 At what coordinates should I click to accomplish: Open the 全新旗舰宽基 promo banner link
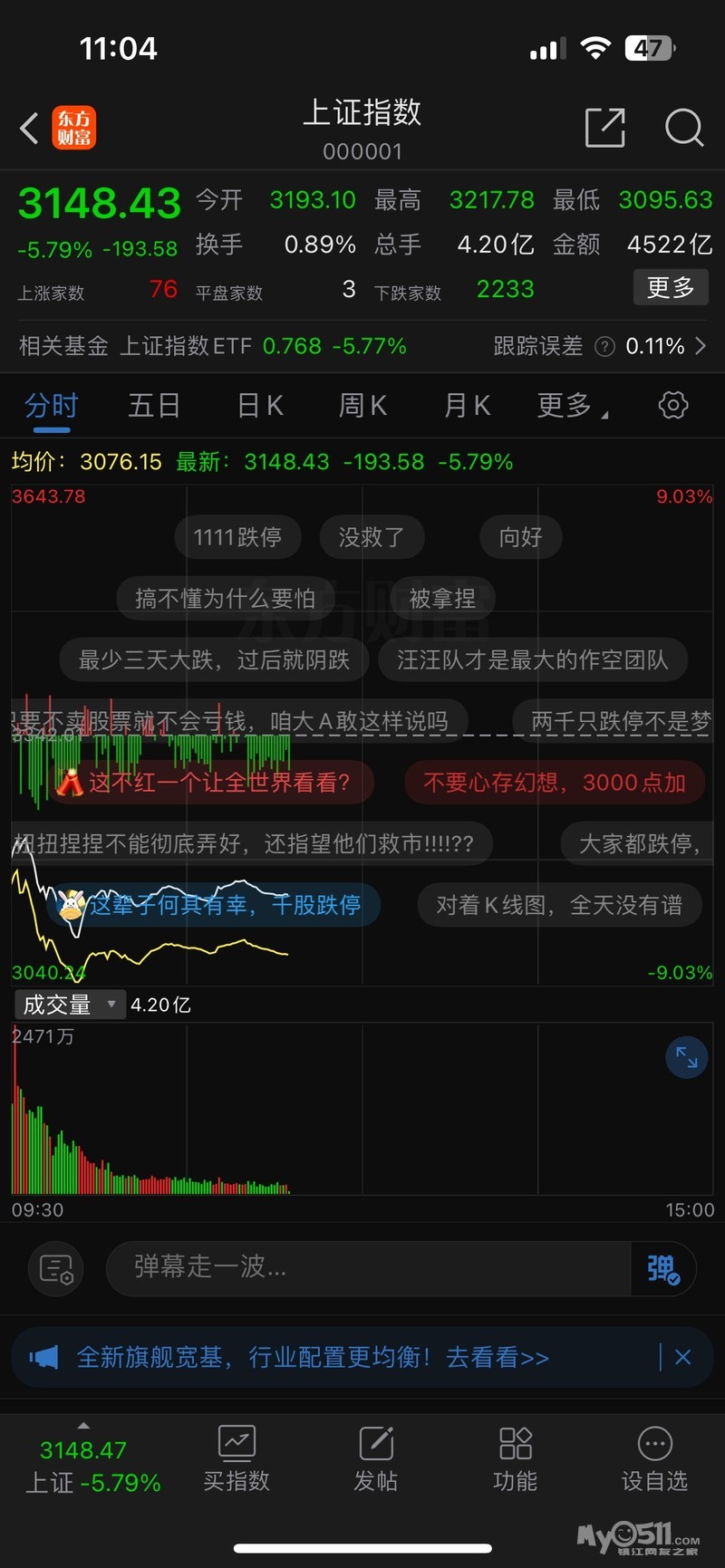313,1357
